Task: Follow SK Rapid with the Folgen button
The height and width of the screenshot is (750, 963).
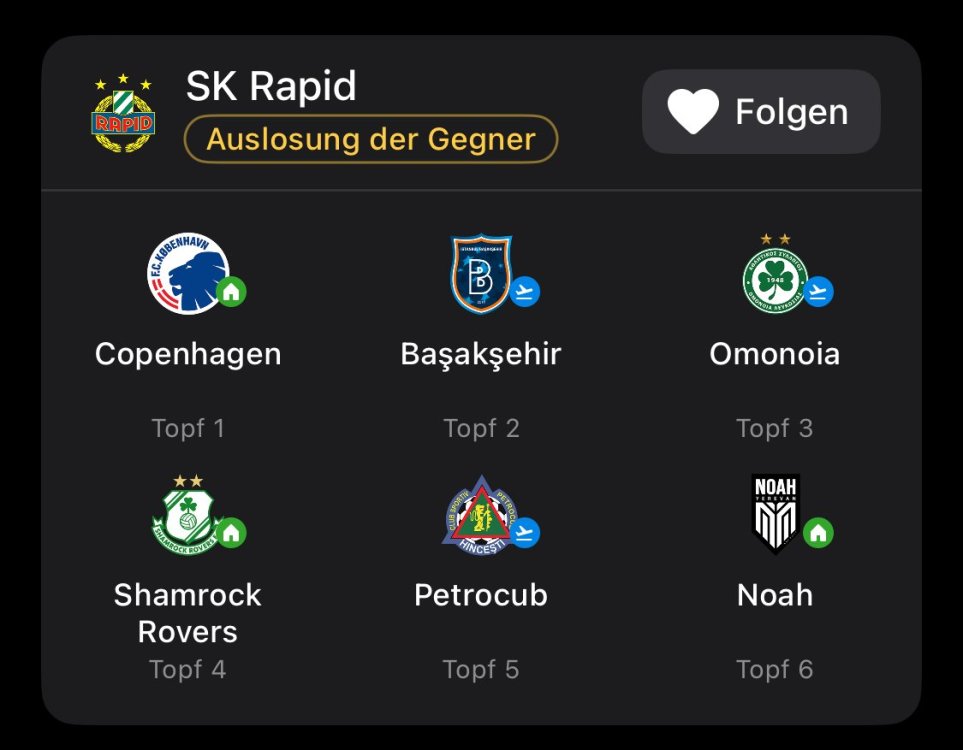Action: (760, 112)
